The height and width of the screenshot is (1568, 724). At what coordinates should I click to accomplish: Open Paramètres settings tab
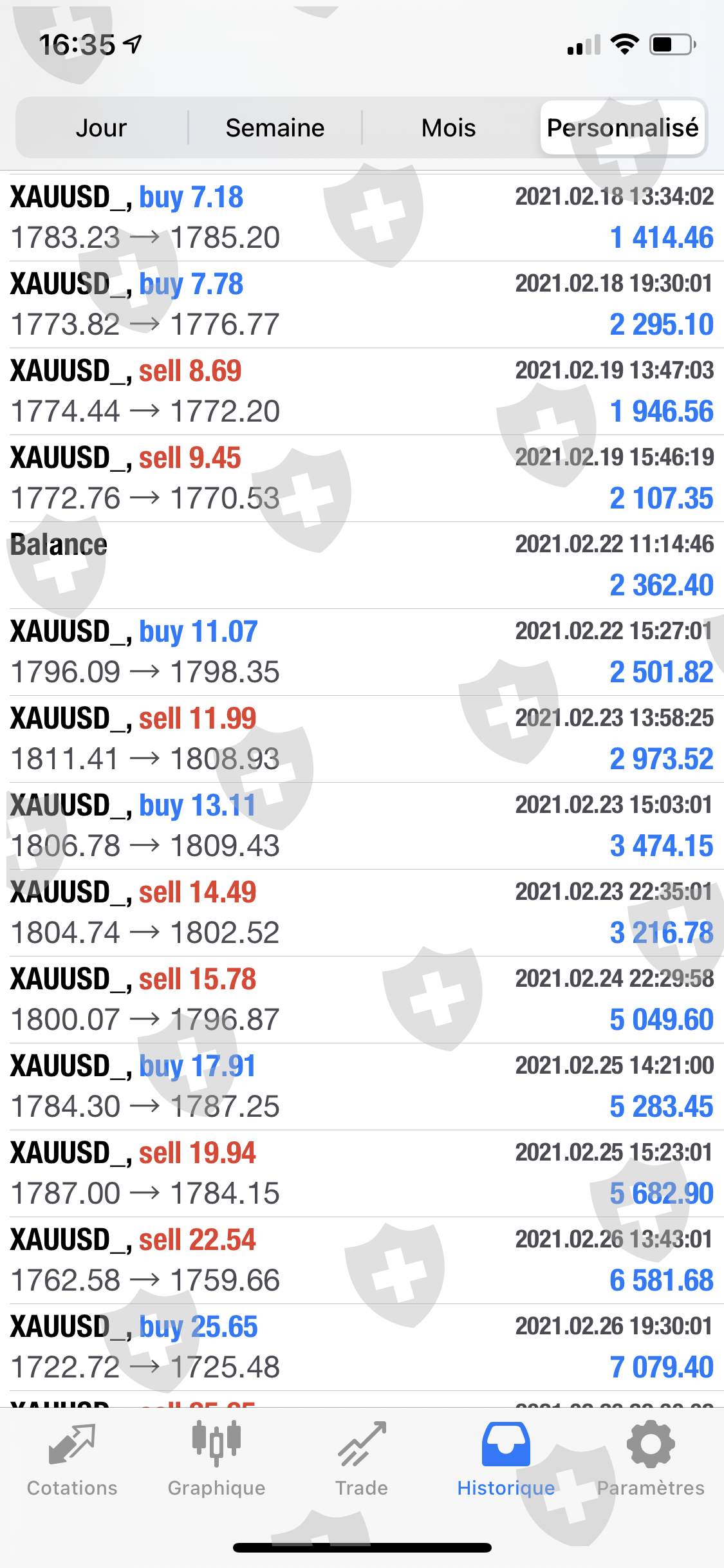tap(651, 1459)
